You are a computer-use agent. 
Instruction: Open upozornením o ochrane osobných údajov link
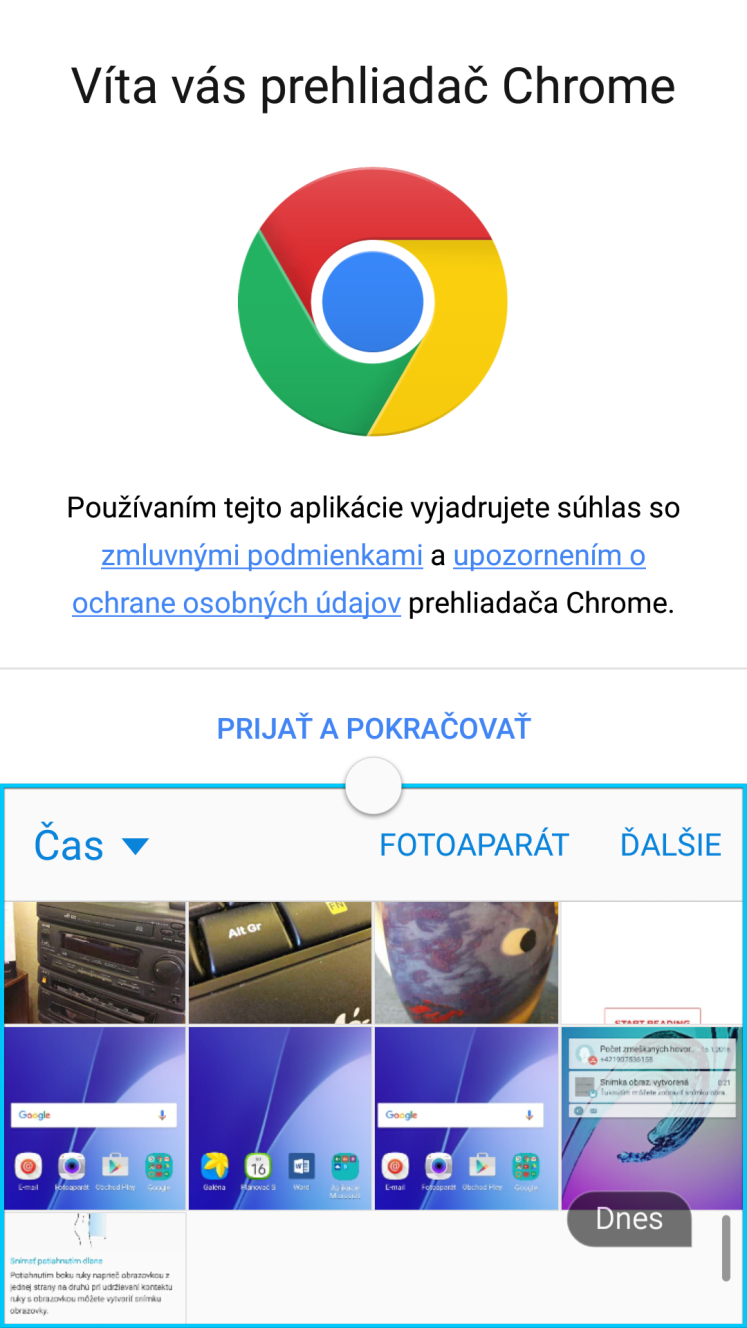[358, 580]
